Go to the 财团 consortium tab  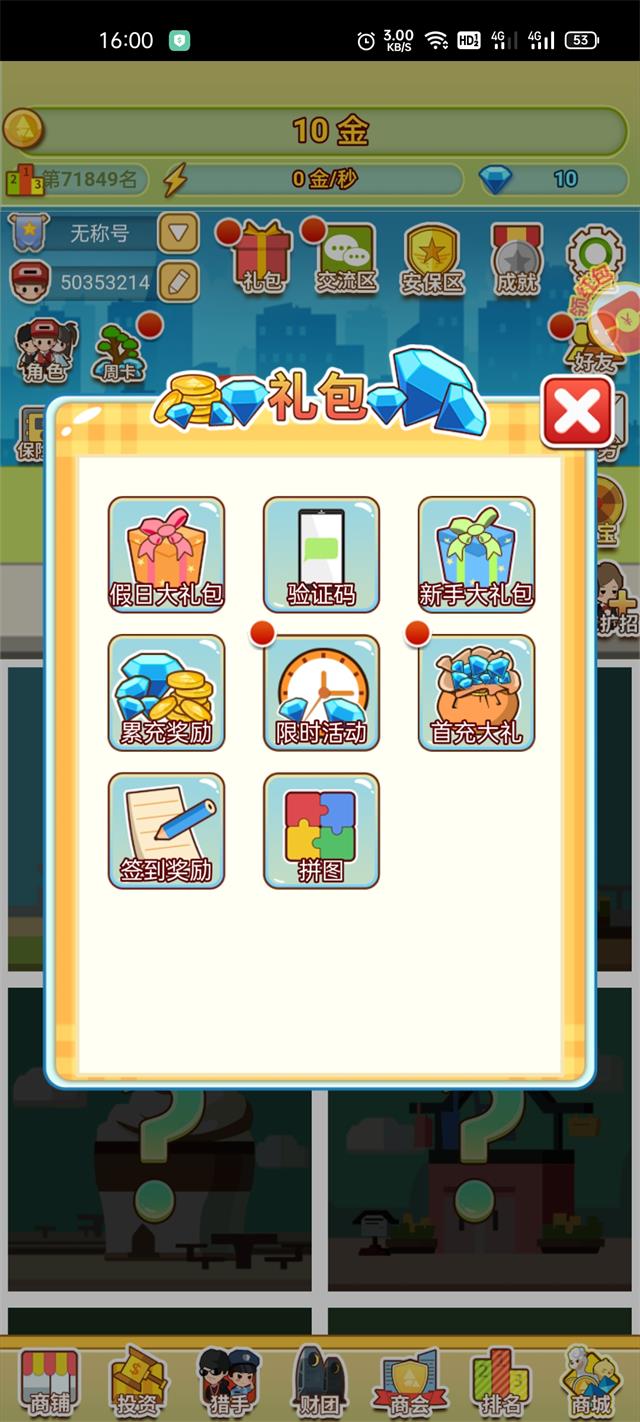(318, 1383)
